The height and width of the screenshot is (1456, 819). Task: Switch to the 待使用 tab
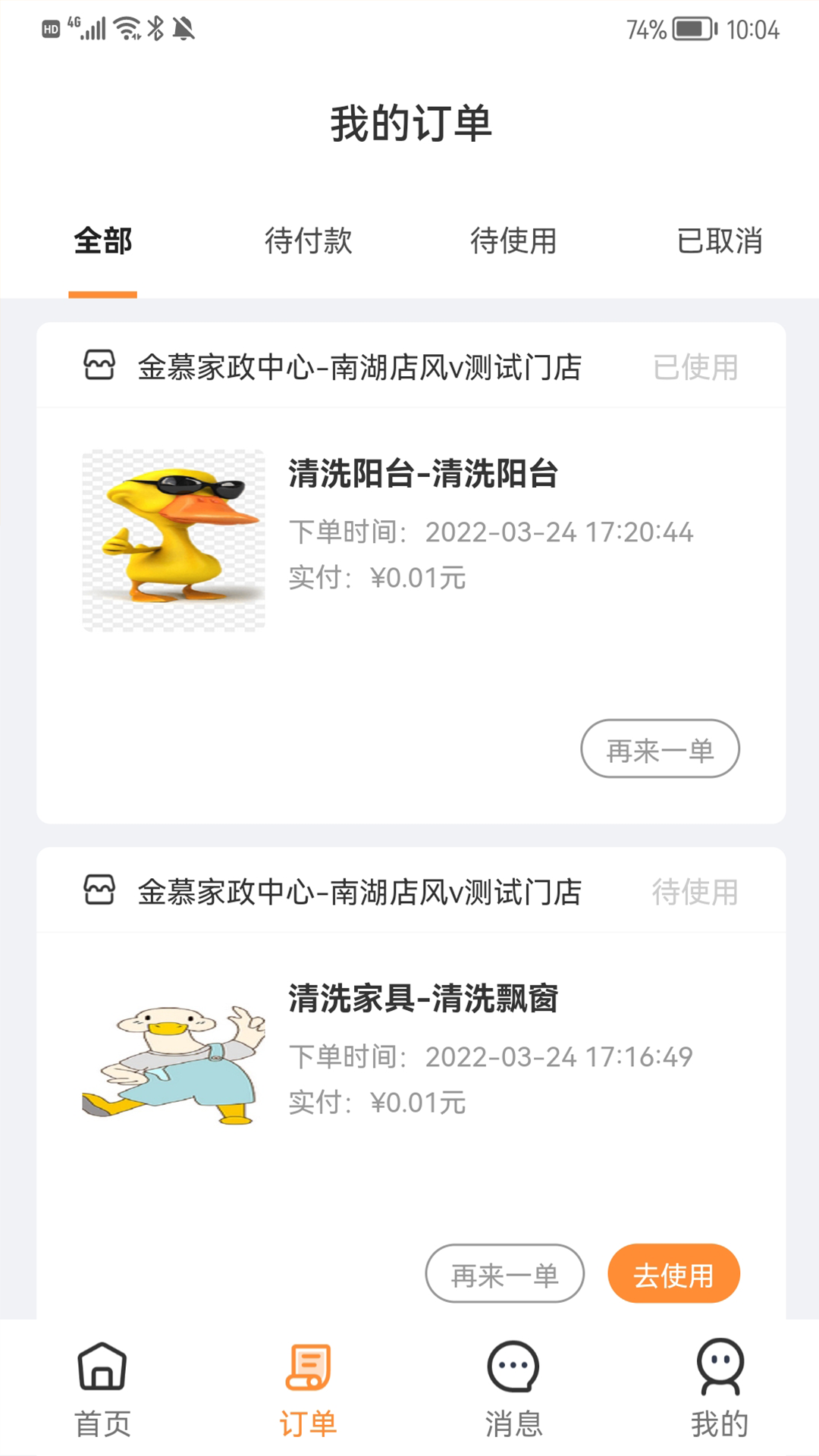(x=513, y=241)
